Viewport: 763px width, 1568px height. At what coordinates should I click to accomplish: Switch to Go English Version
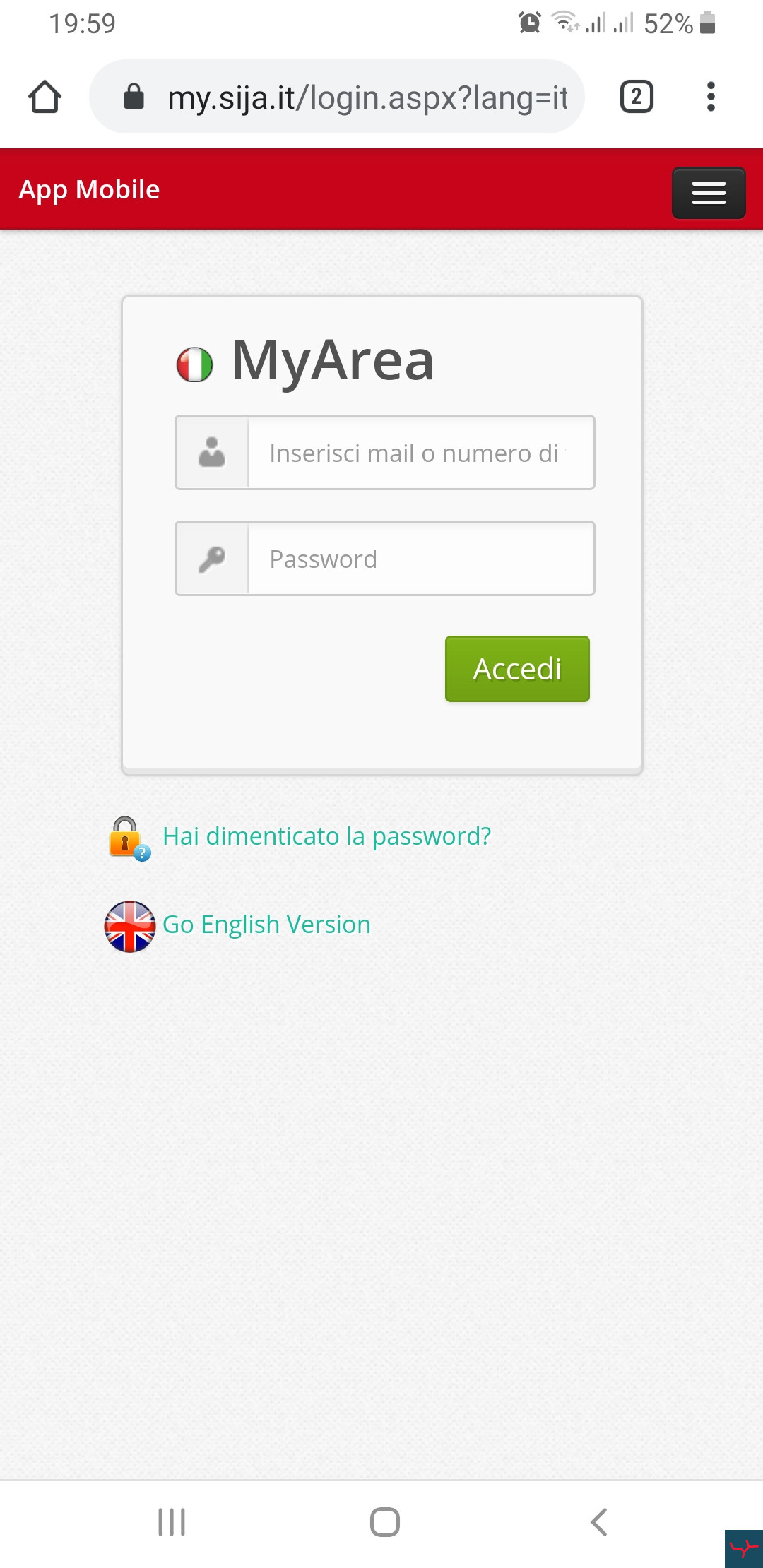point(266,925)
